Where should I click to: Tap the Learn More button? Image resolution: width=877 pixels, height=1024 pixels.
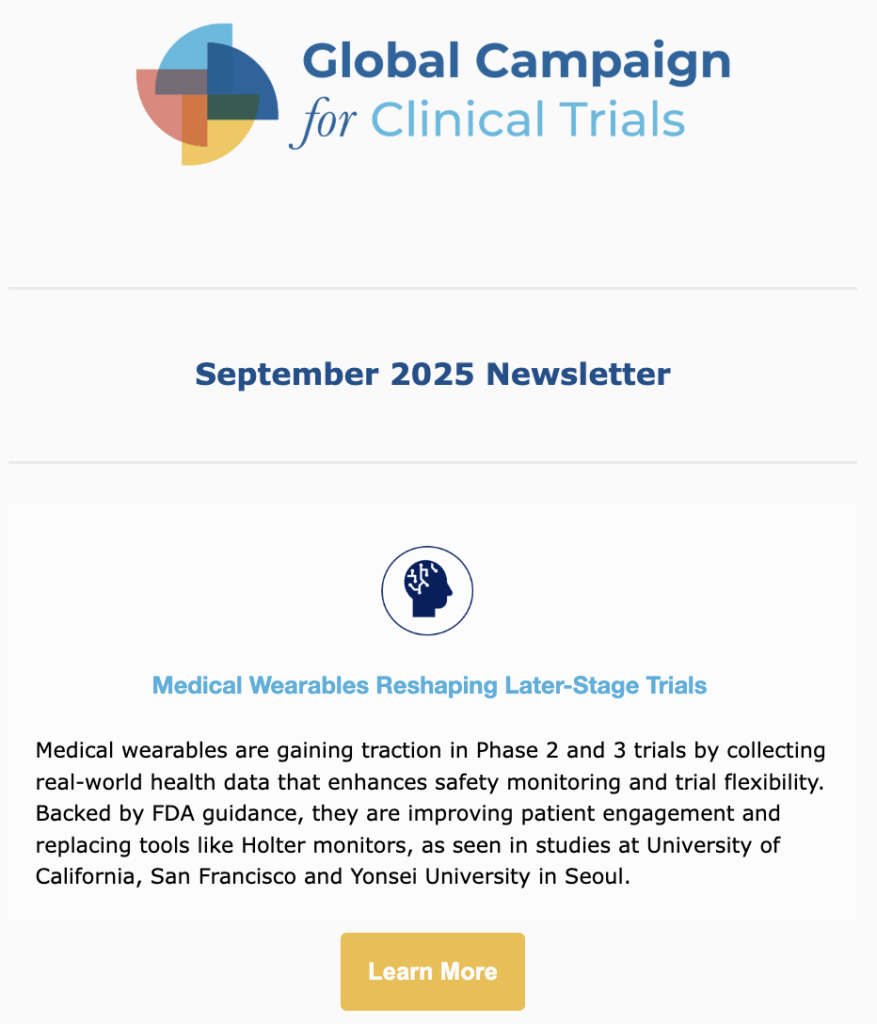point(432,971)
